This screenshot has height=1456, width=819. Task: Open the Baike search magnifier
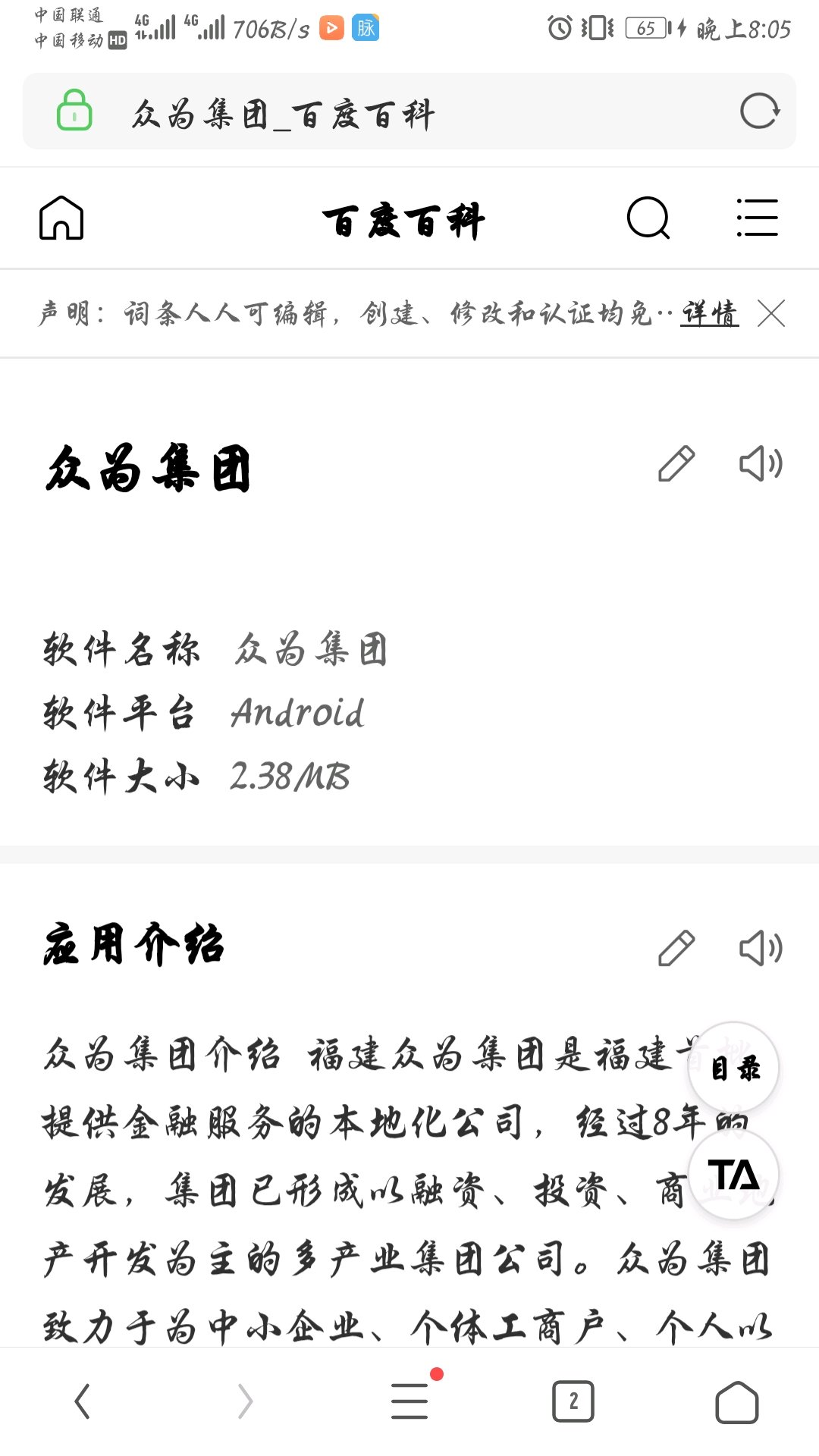tap(648, 218)
